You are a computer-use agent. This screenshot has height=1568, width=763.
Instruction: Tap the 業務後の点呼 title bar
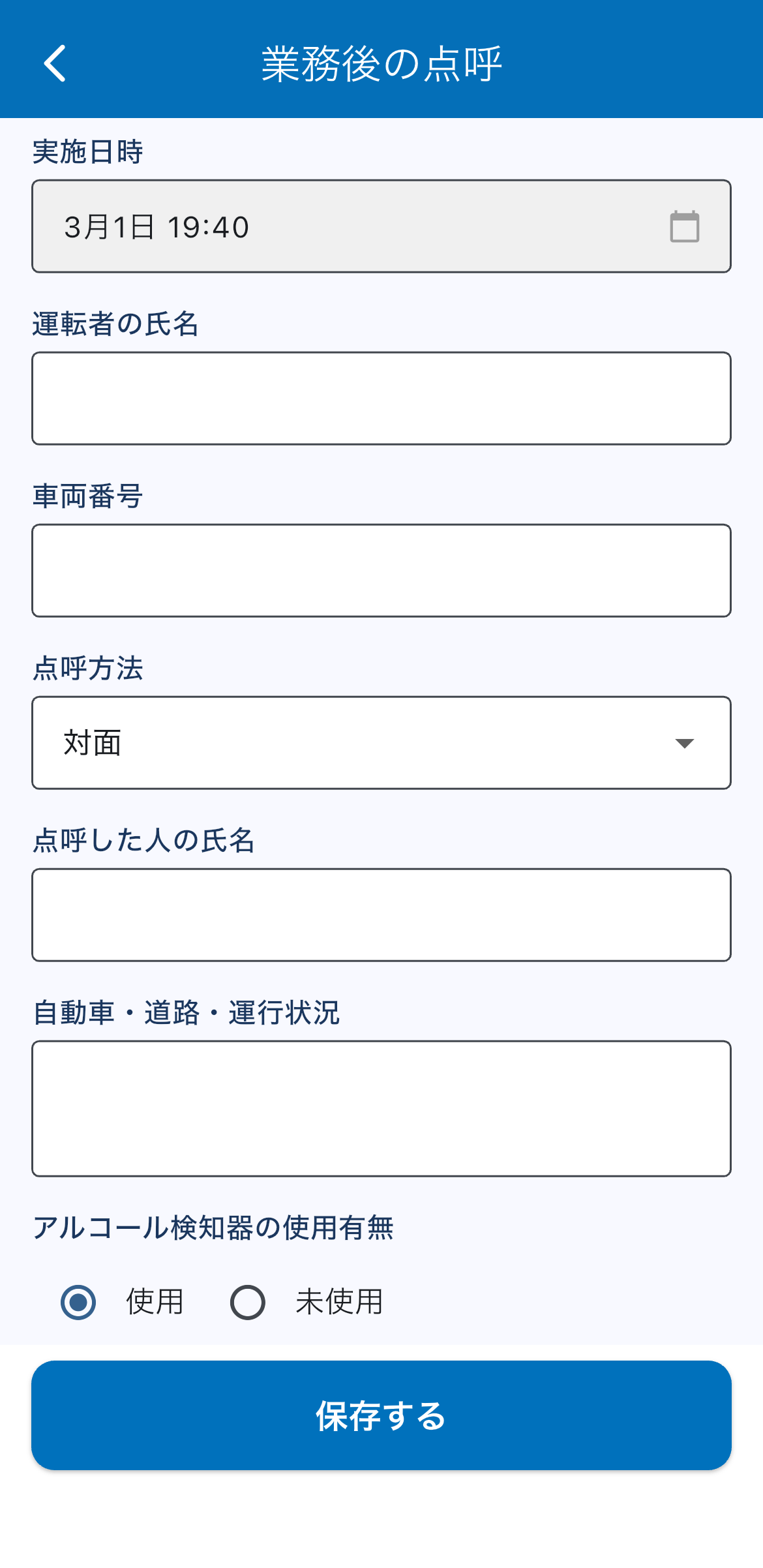pyautogui.click(x=381, y=63)
